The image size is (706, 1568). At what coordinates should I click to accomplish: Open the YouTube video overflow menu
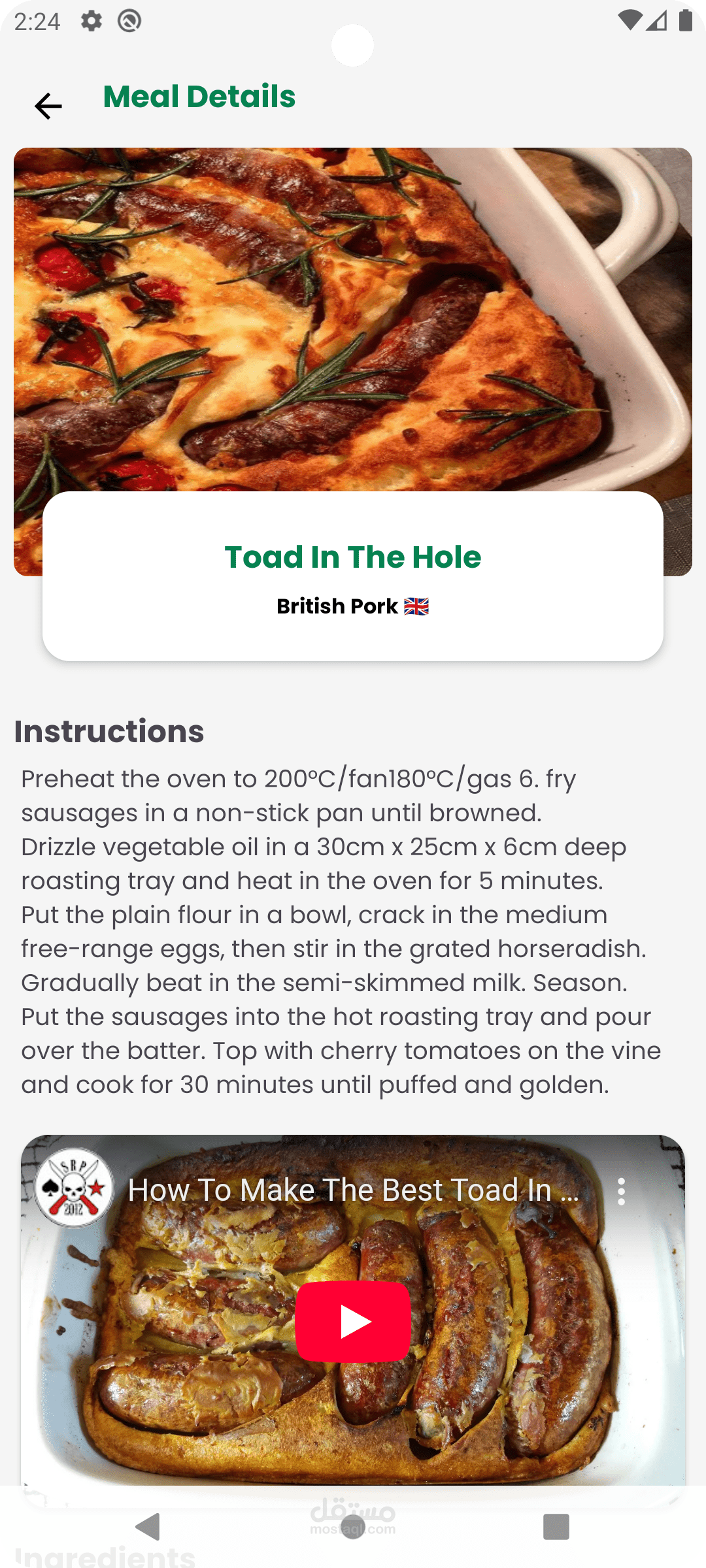tap(621, 1192)
